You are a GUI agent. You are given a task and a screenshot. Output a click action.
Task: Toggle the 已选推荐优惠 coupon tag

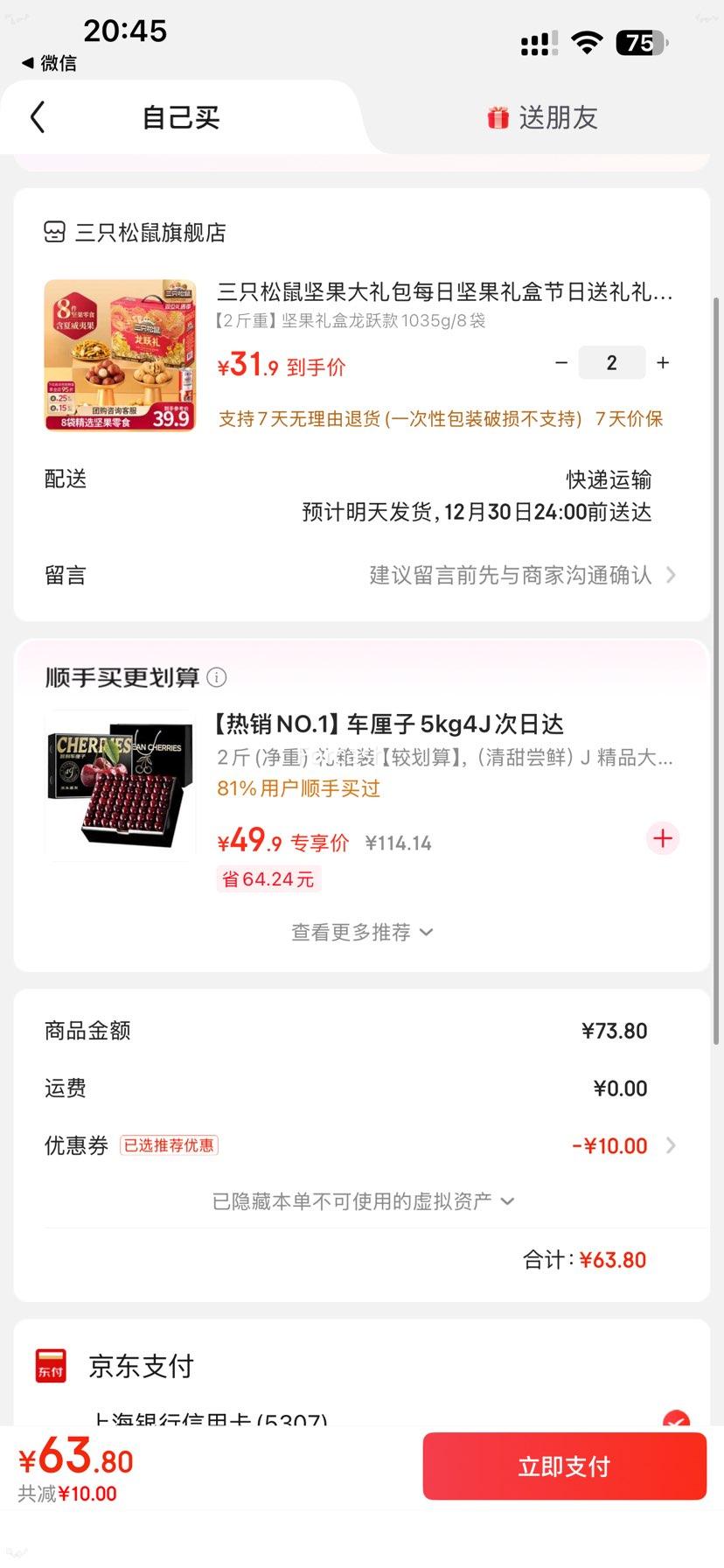tap(169, 1144)
